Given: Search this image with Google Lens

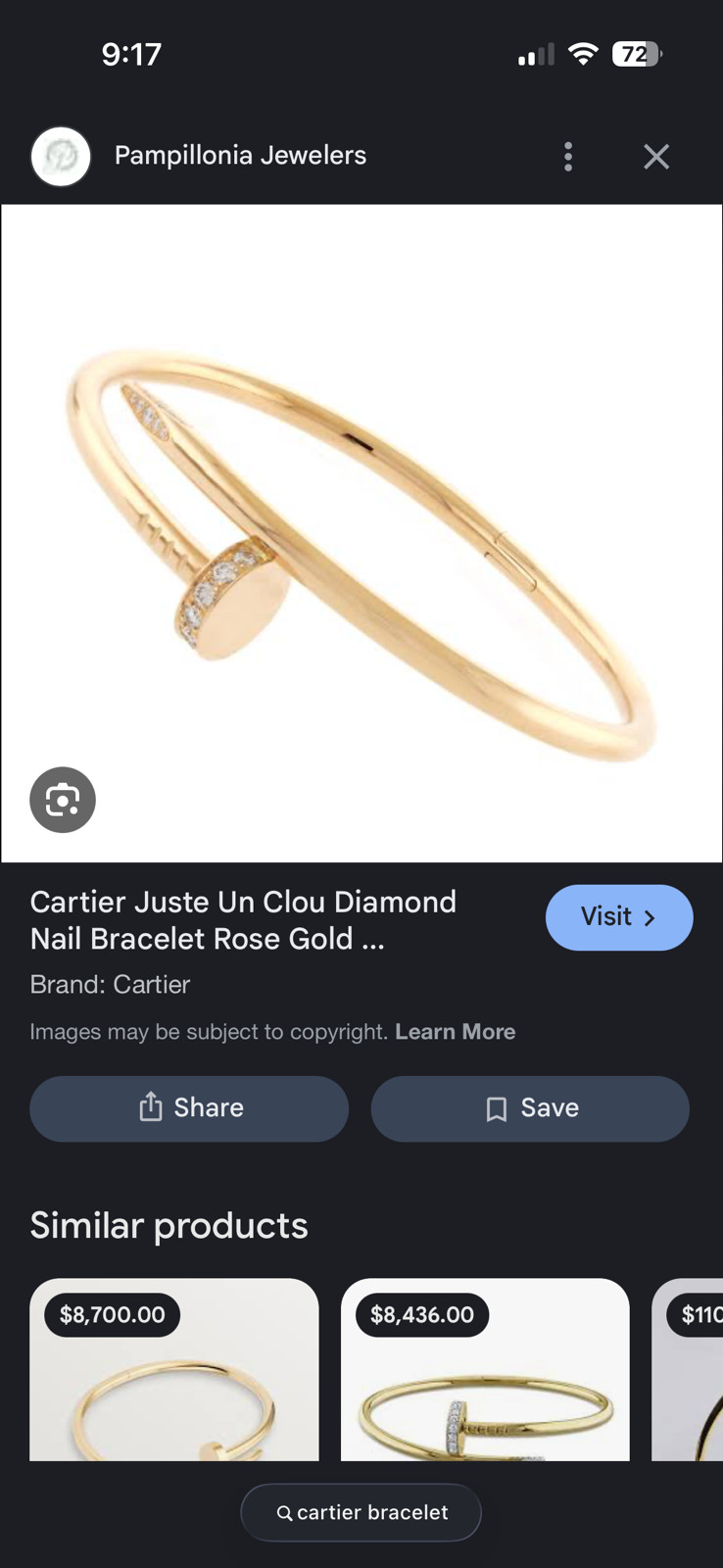Looking at the screenshot, I should [63, 800].
